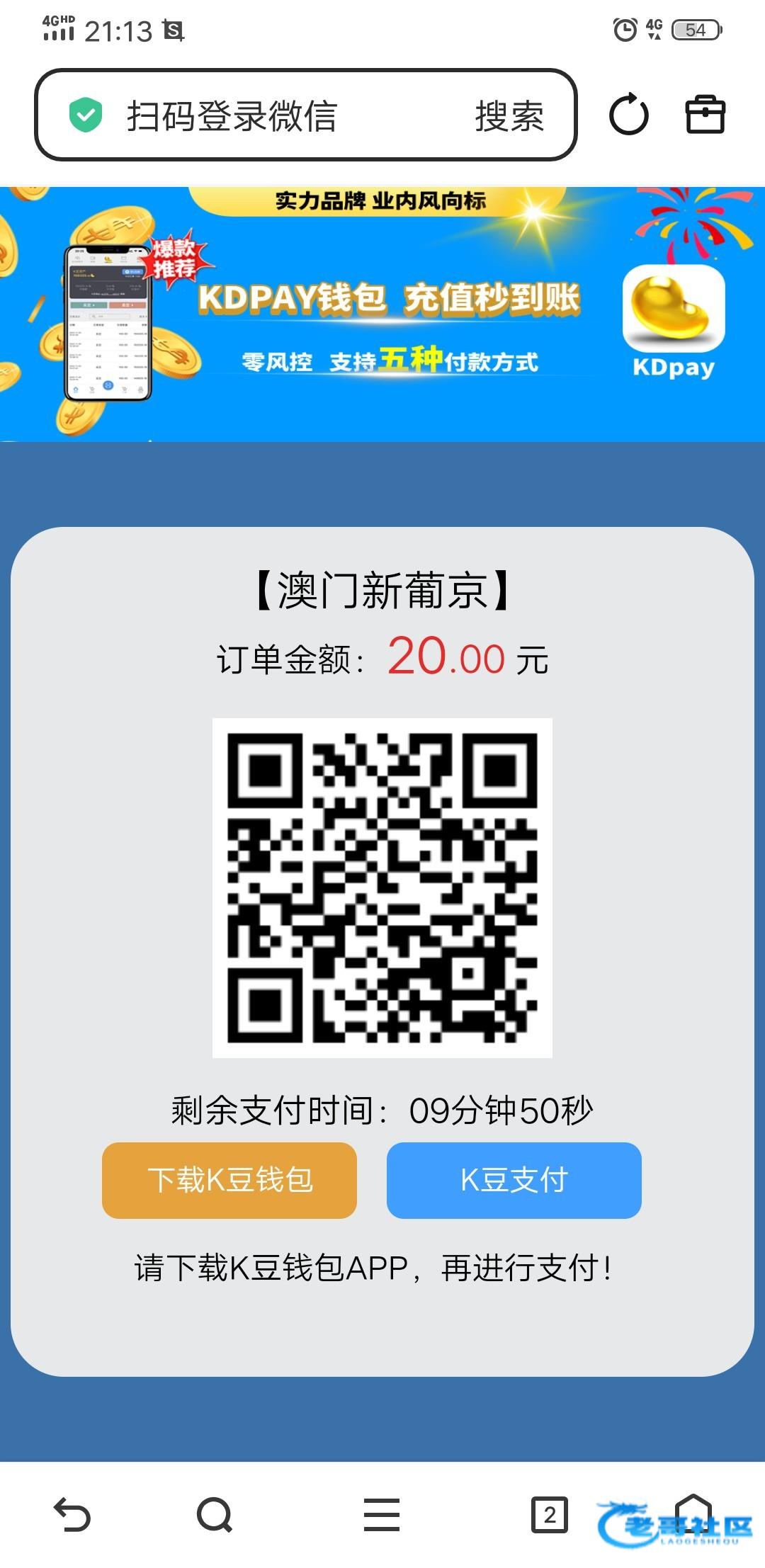Open the browser hamburger menu
Image resolution: width=765 pixels, height=1568 pixels.
pyautogui.click(x=382, y=1516)
